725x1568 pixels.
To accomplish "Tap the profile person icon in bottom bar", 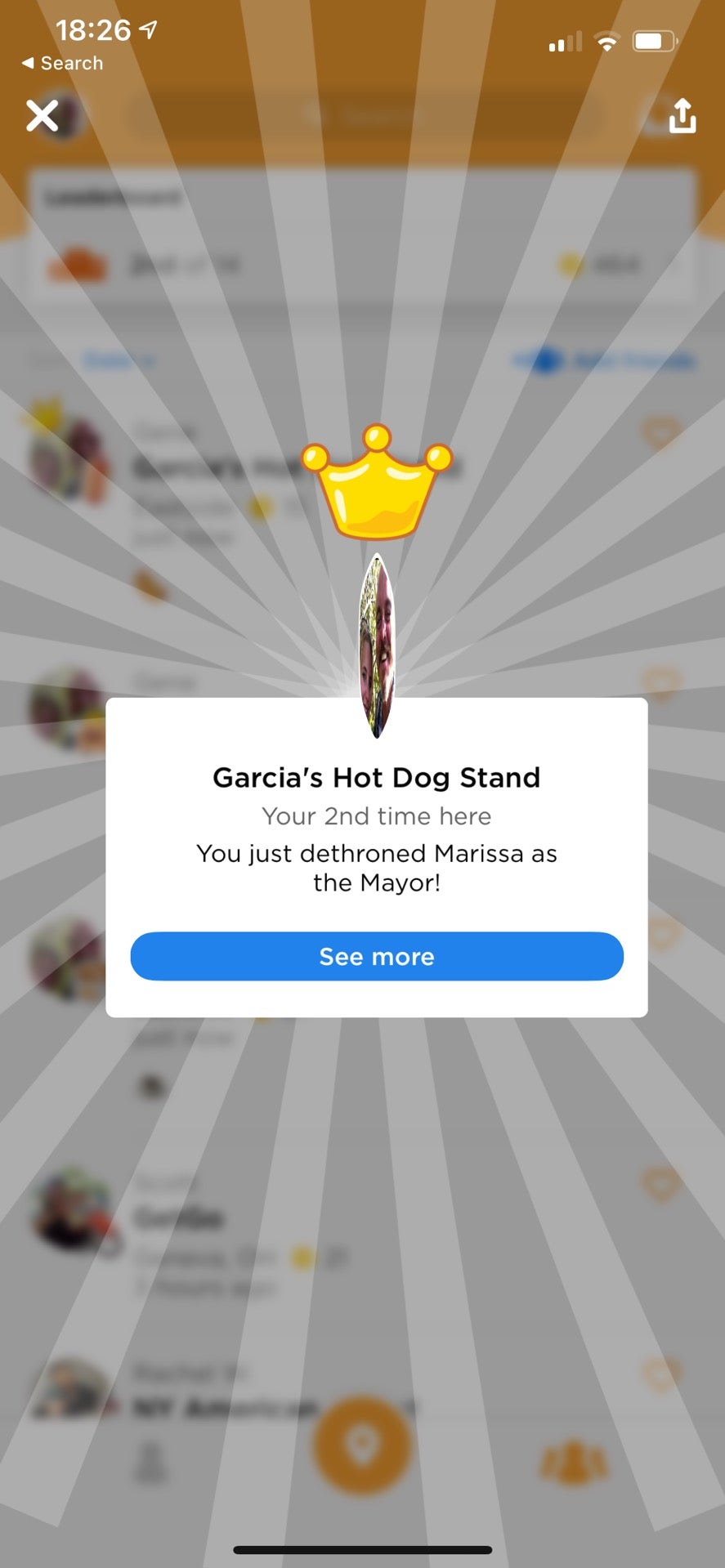I will (x=150, y=1459).
